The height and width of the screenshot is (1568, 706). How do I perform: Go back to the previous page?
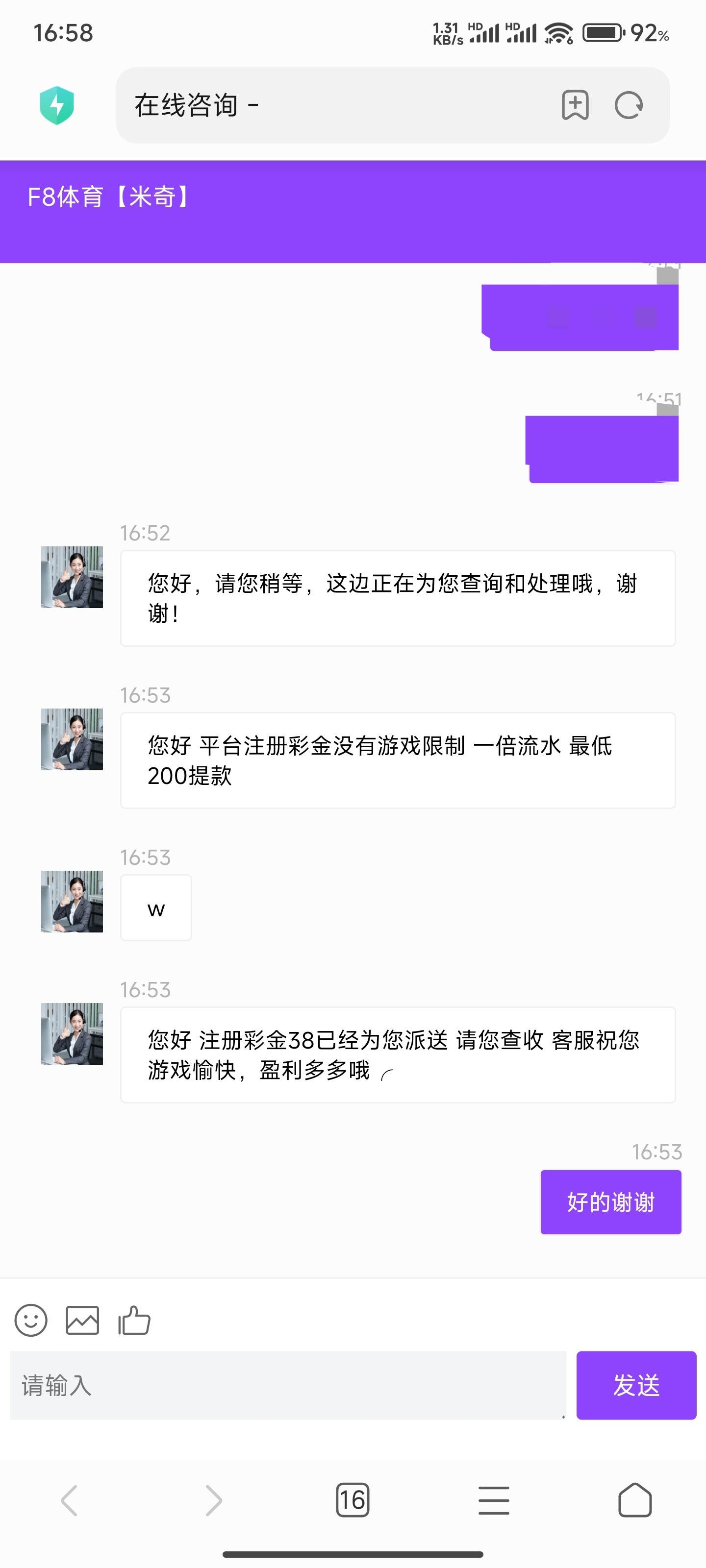point(70,1500)
